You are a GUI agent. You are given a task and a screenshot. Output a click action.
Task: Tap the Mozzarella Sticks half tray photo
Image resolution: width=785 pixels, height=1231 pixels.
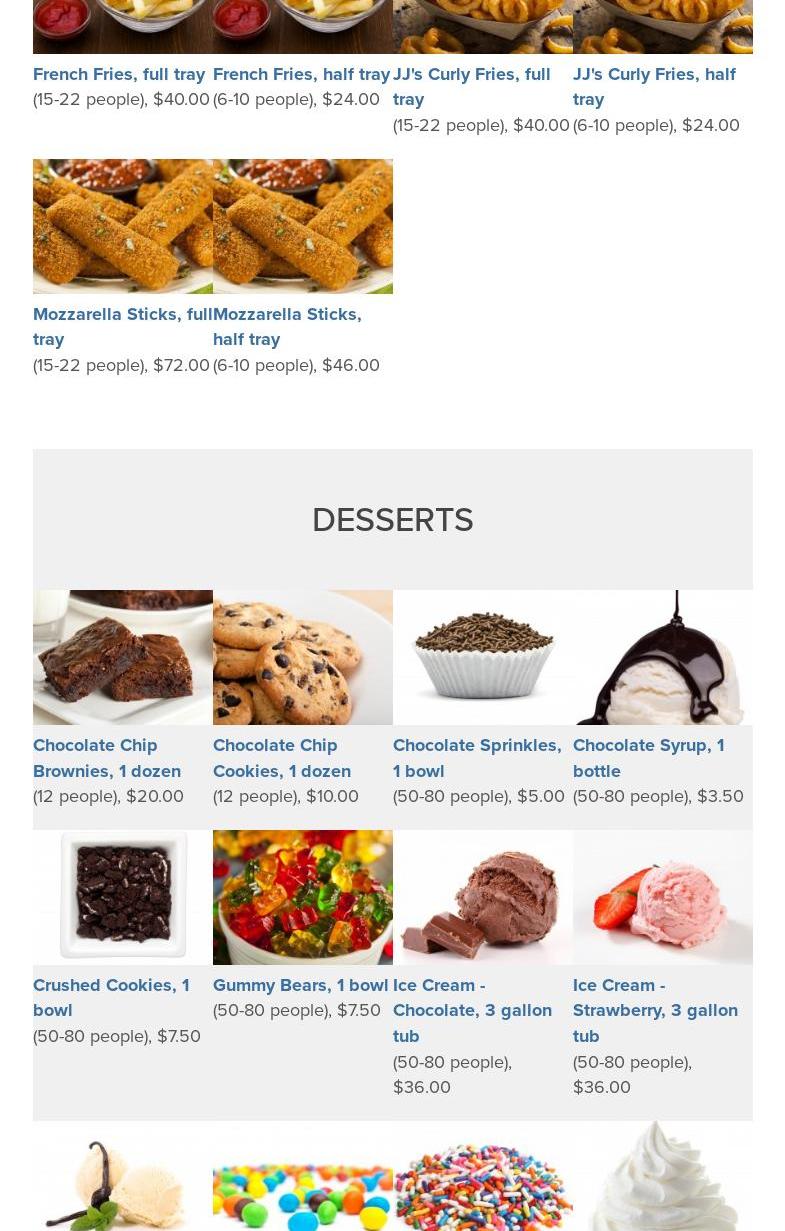coord(302,226)
